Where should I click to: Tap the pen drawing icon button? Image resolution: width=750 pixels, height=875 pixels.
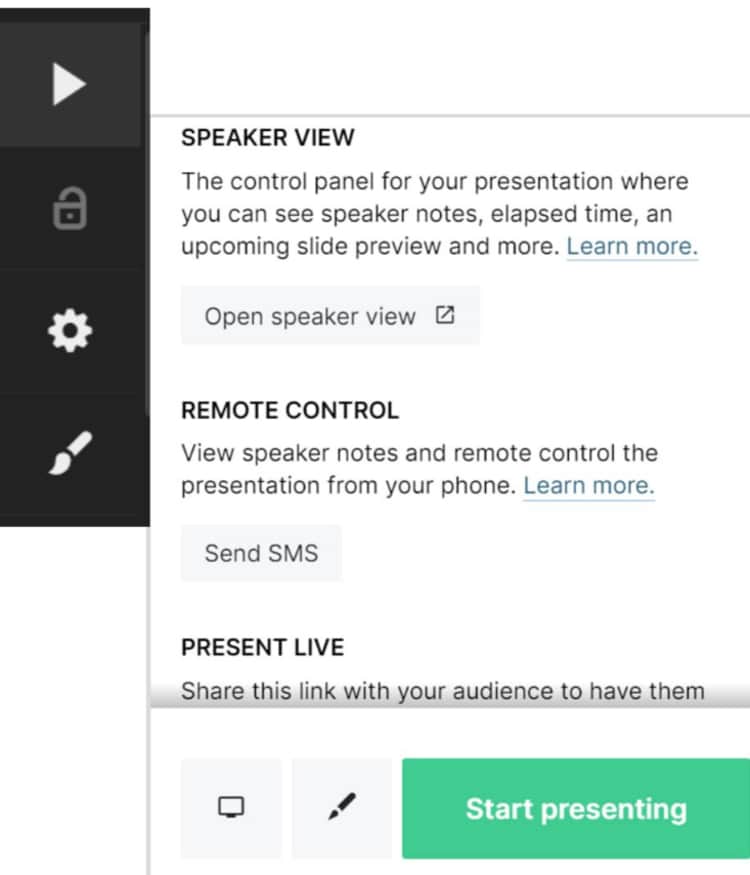pyautogui.click(x=342, y=808)
